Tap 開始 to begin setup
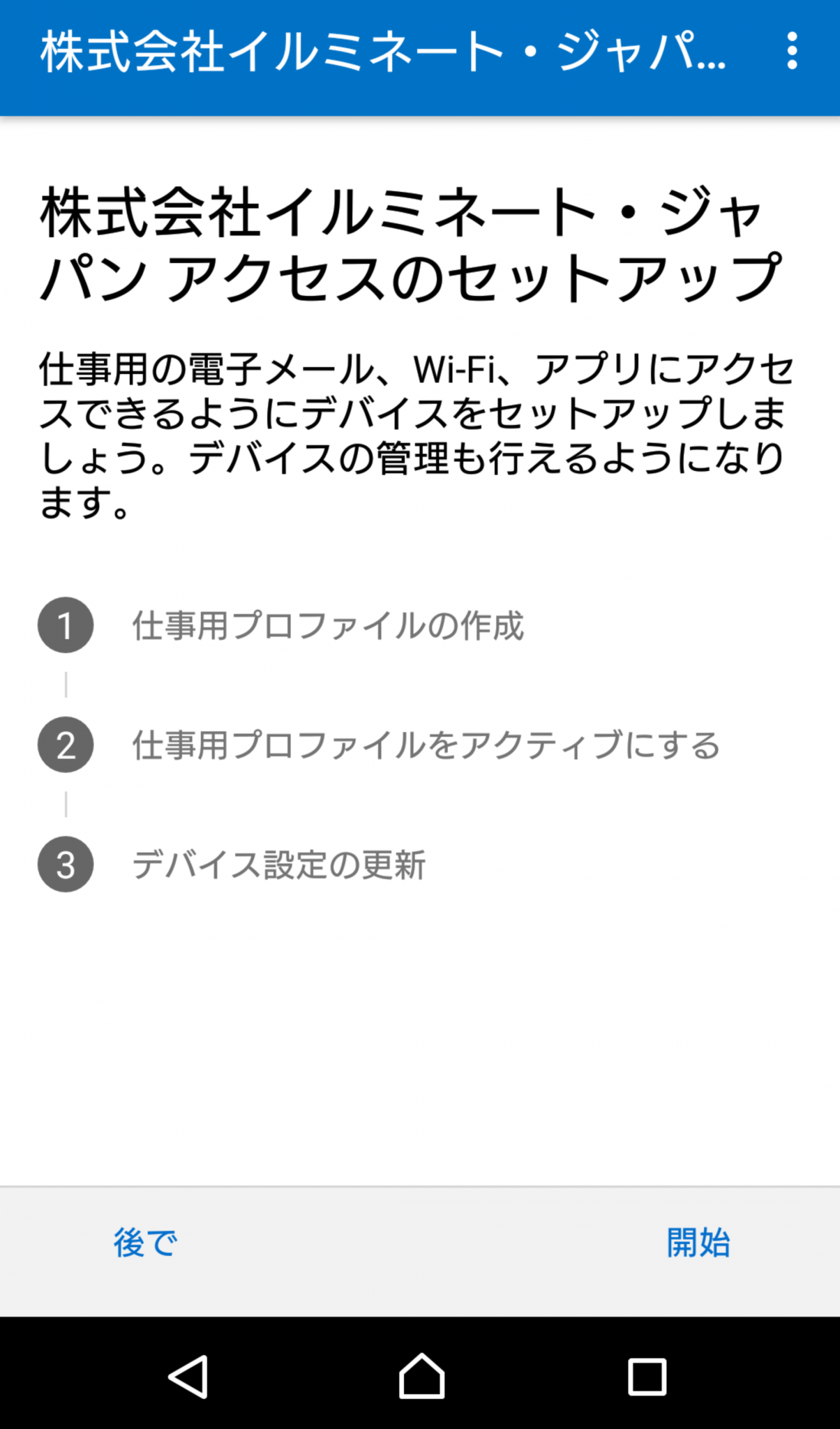The image size is (840, 1429). point(700,1243)
